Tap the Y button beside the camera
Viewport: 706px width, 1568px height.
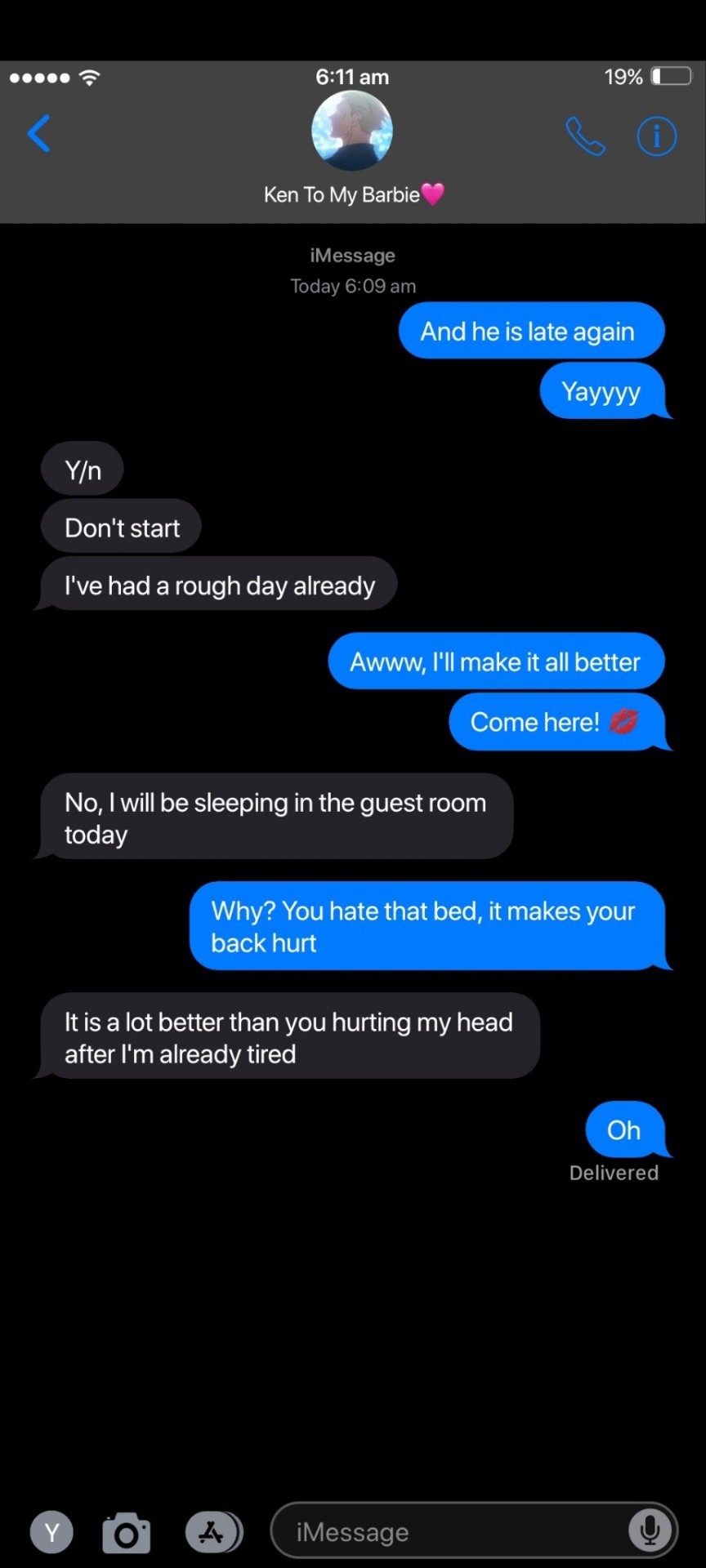click(51, 1532)
